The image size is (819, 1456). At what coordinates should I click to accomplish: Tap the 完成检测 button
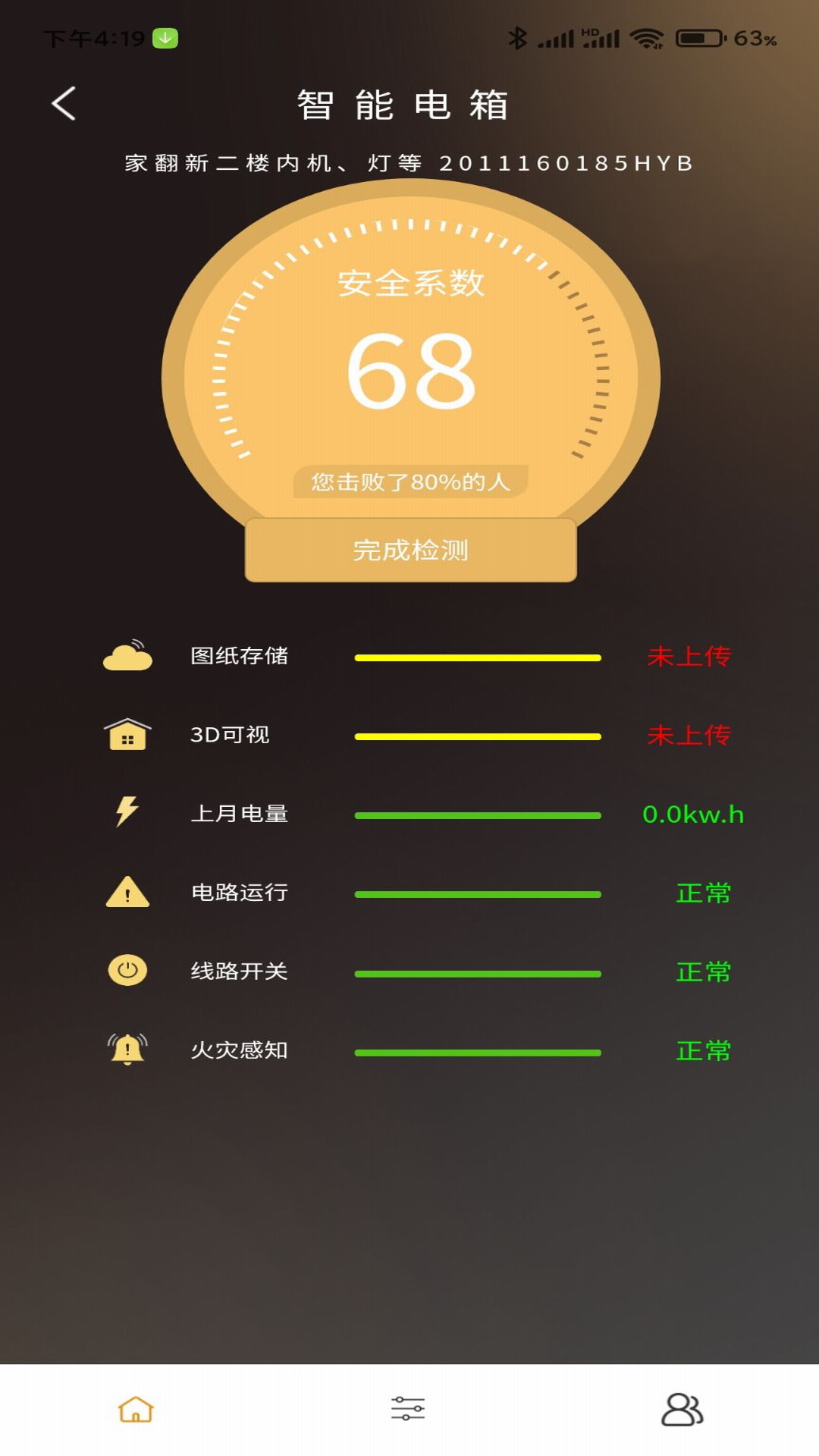tap(410, 550)
